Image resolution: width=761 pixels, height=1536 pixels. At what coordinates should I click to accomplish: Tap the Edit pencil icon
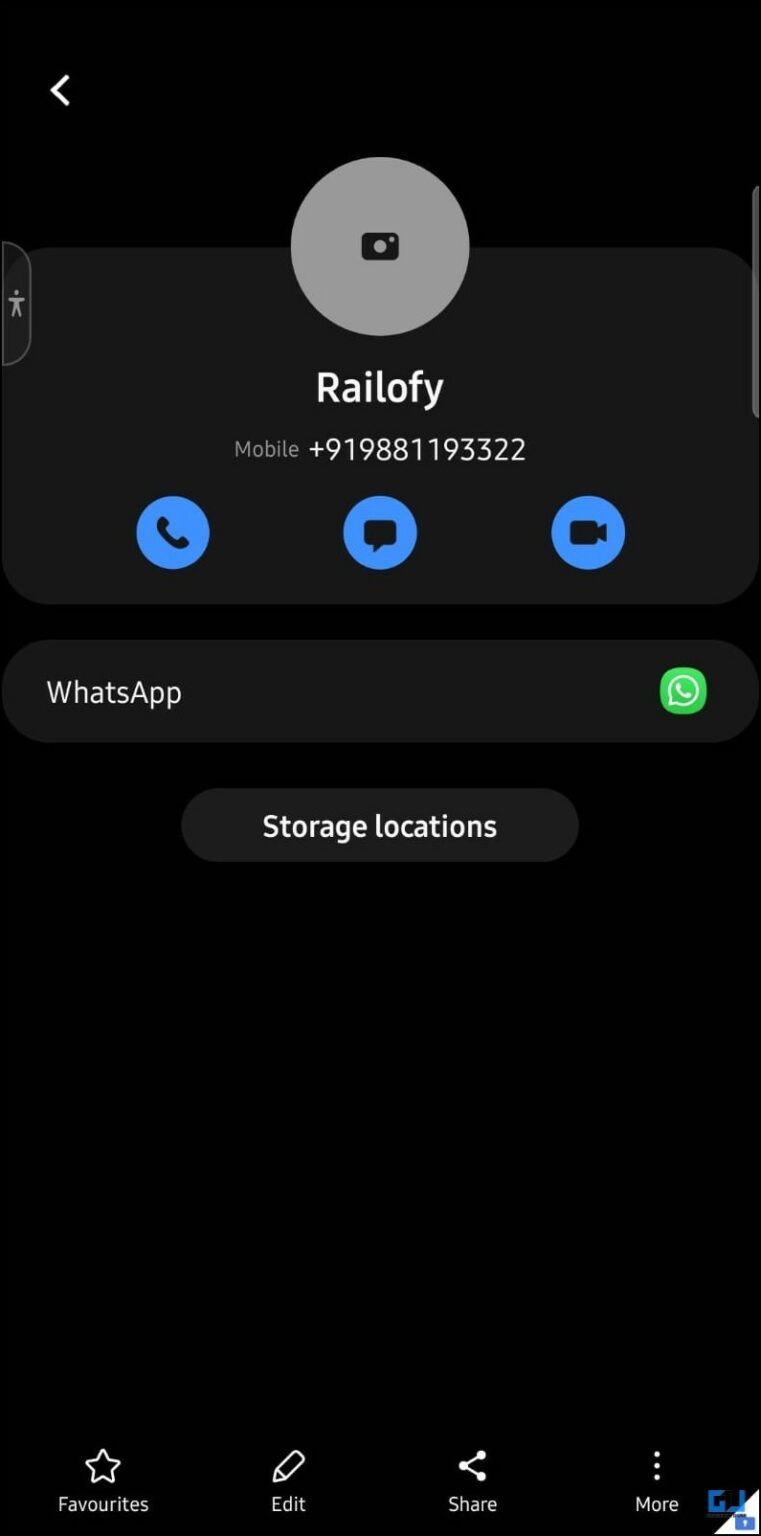tap(287, 1465)
